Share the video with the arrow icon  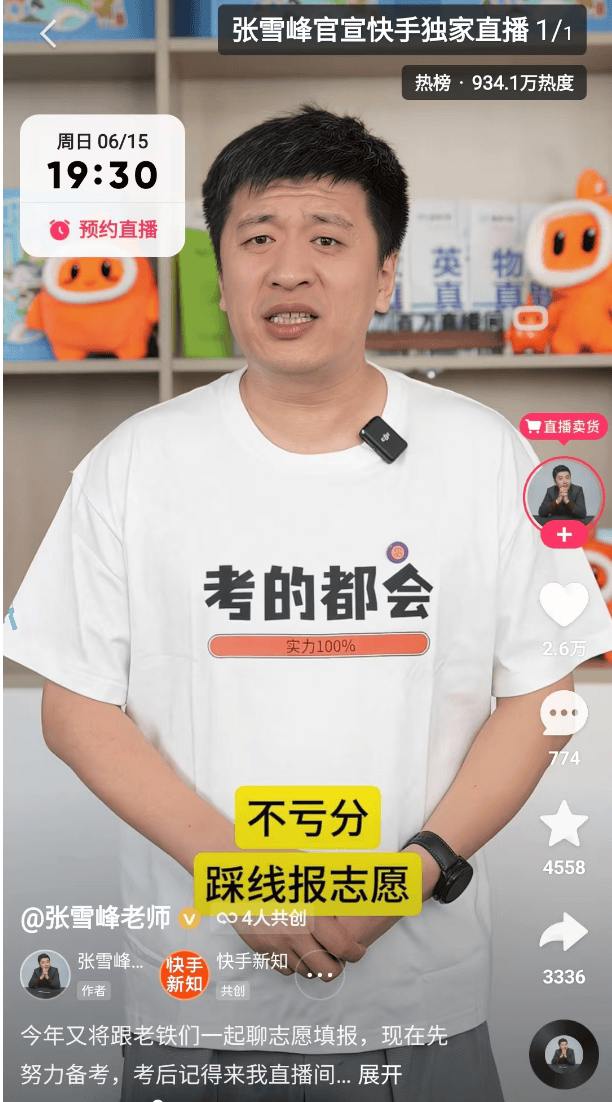click(x=564, y=933)
